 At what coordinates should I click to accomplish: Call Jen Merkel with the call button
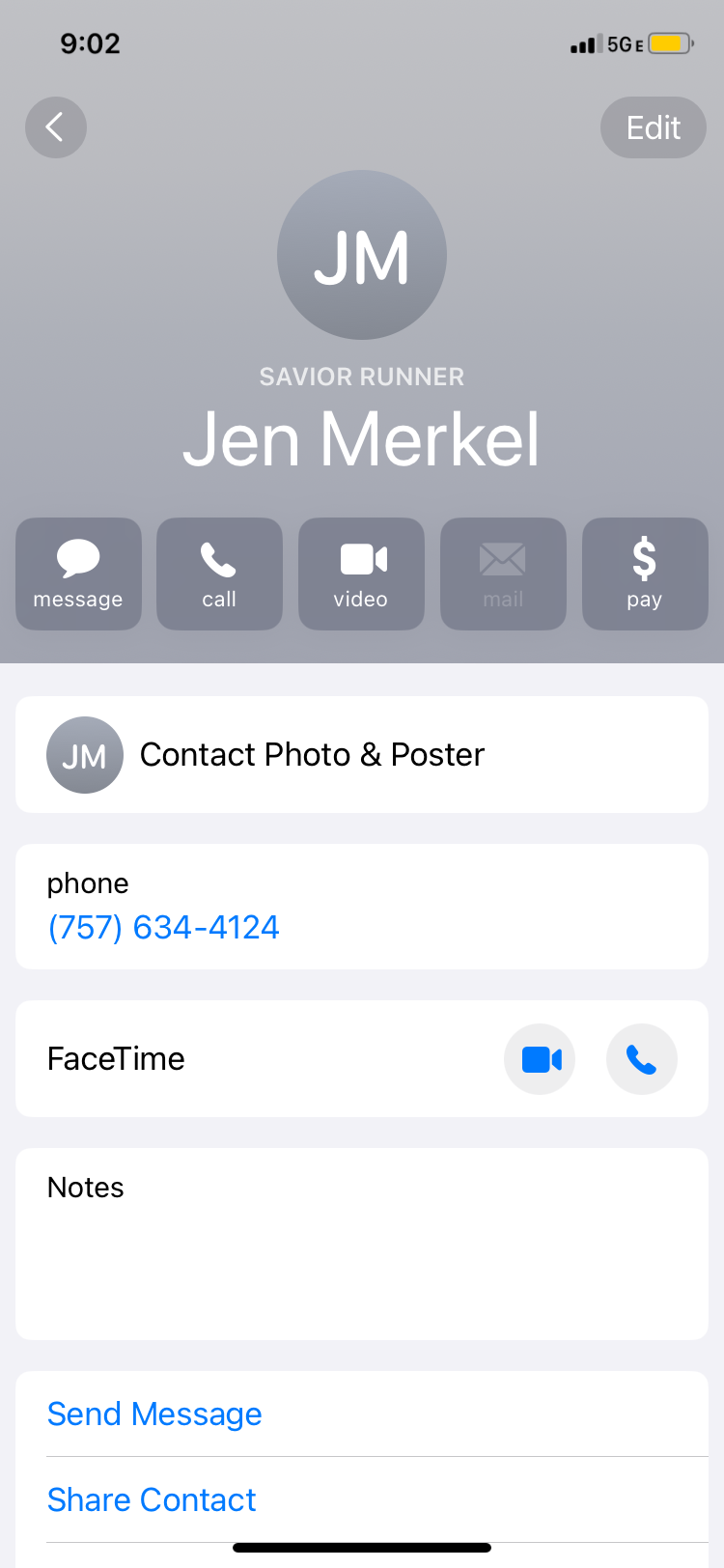coord(219,574)
